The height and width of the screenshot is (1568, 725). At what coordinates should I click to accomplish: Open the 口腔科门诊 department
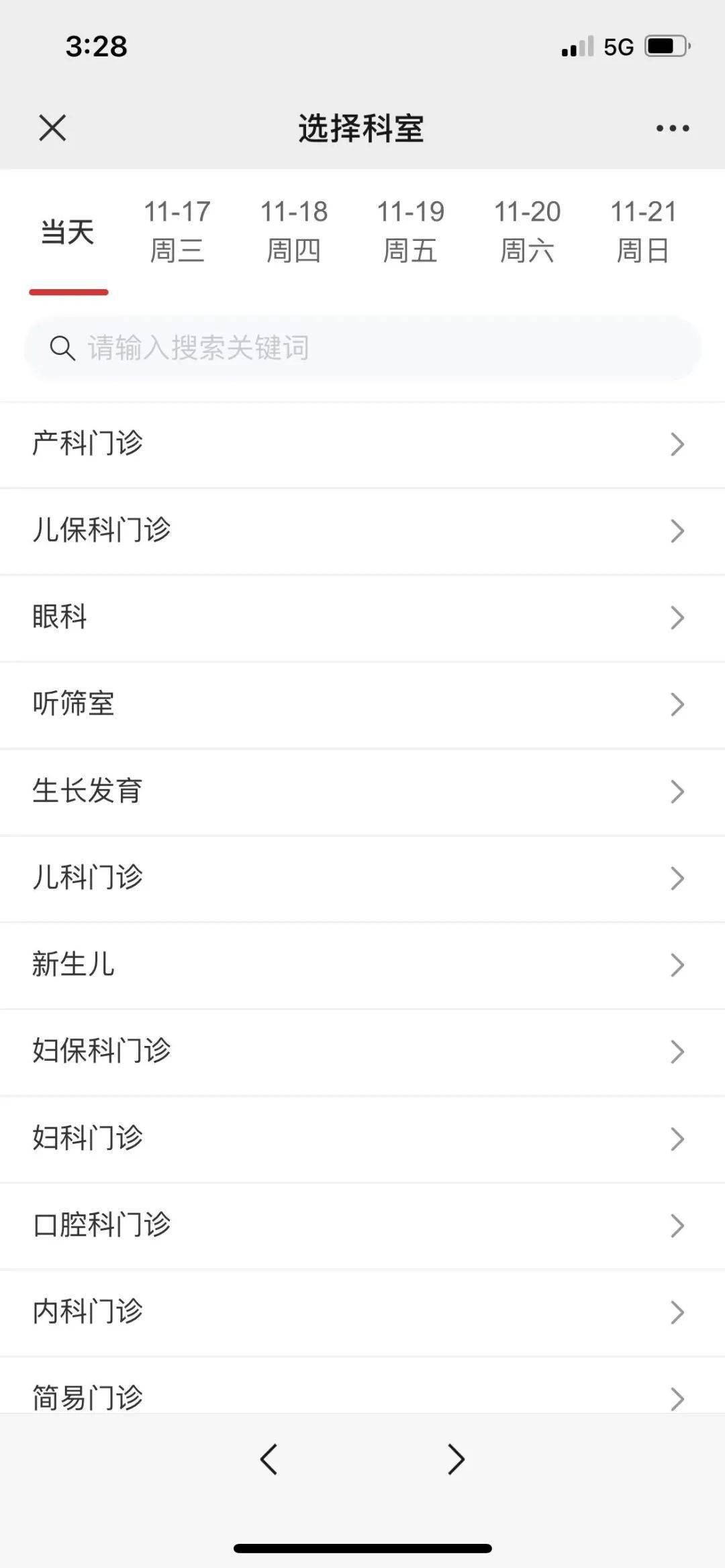coord(362,1225)
